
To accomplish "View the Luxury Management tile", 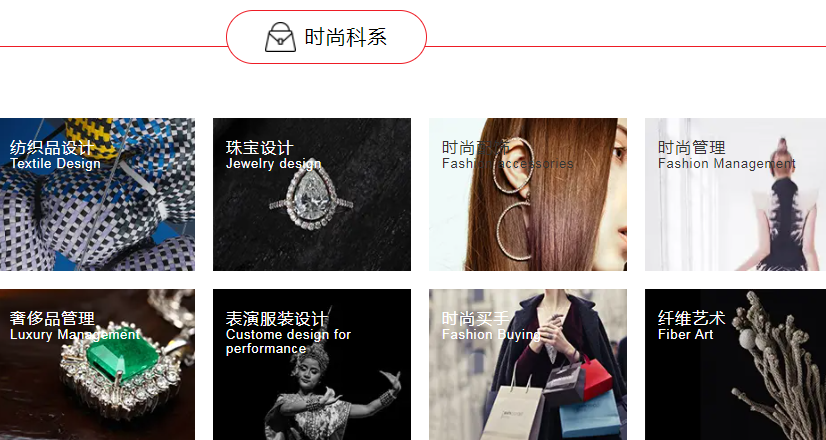I will click(x=97, y=365).
